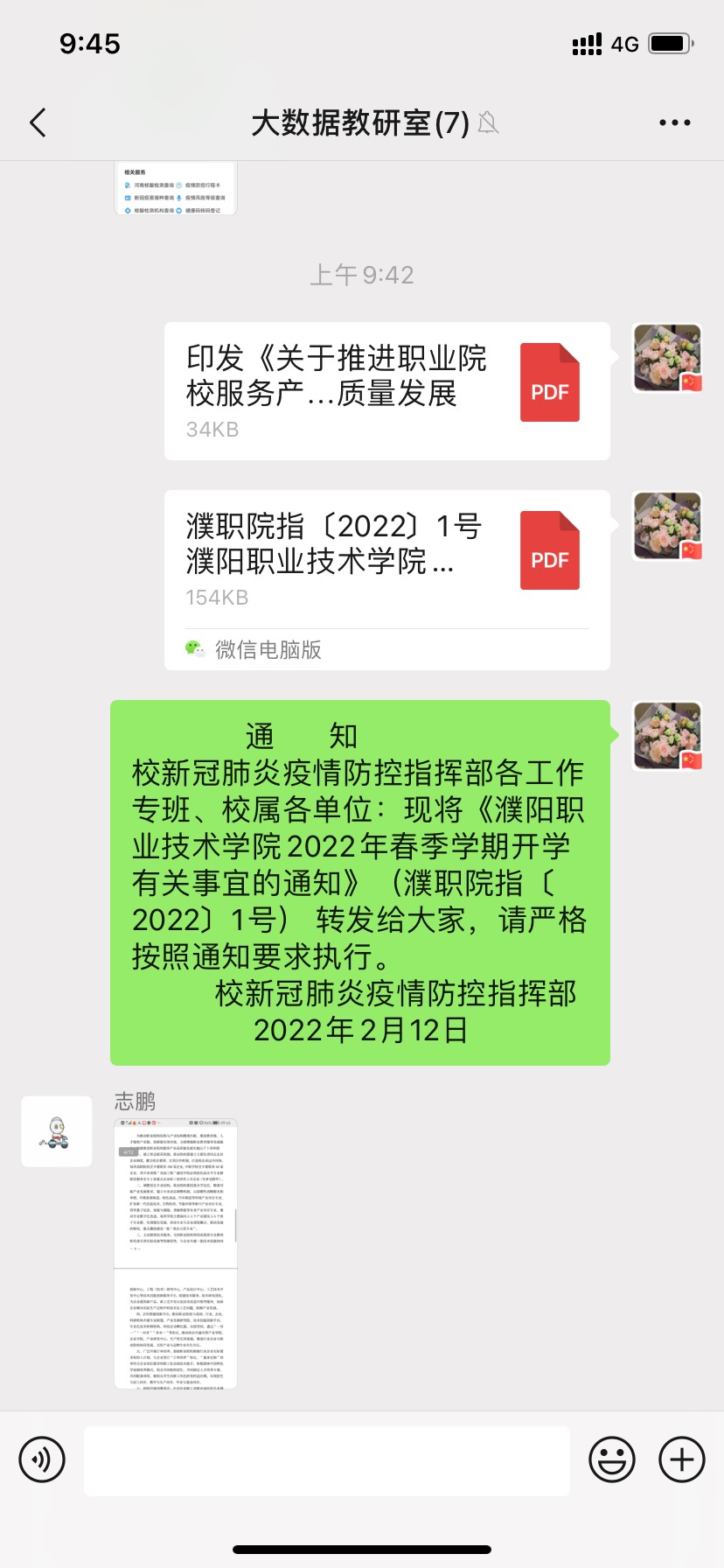Switch to voice message input
Viewport: 724px width, 1568px height.
click(42, 1459)
